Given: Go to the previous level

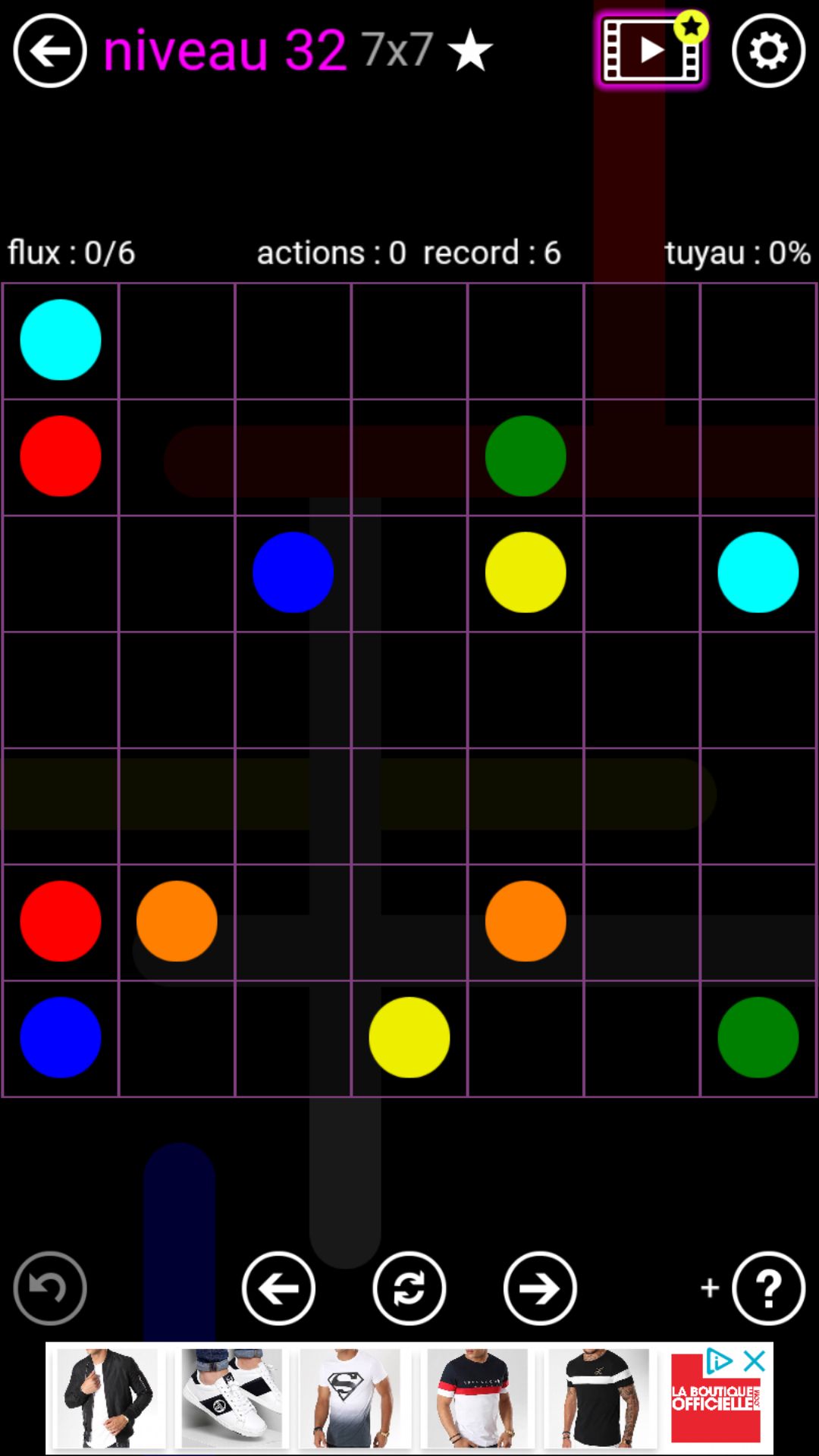Looking at the screenshot, I should point(278,1288).
